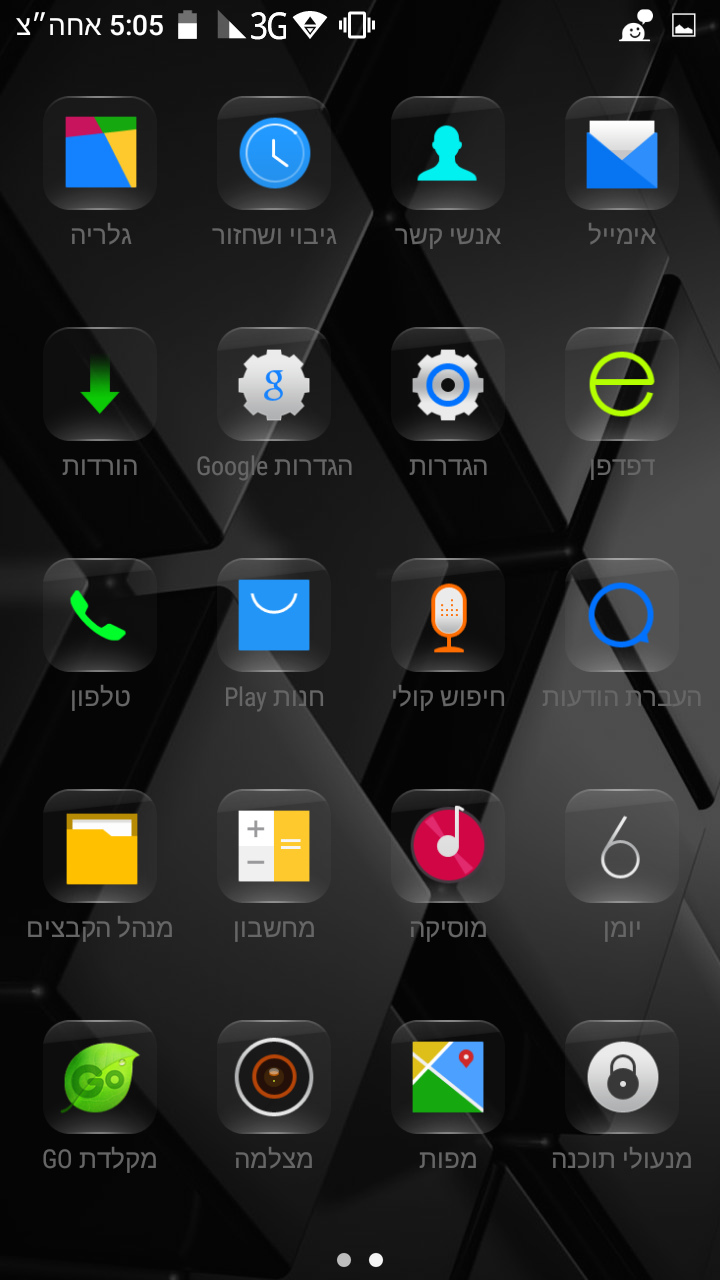This screenshot has height=1280, width=720.
Task: Open the Music app (מוסיקה)
Action: (448, 846)
